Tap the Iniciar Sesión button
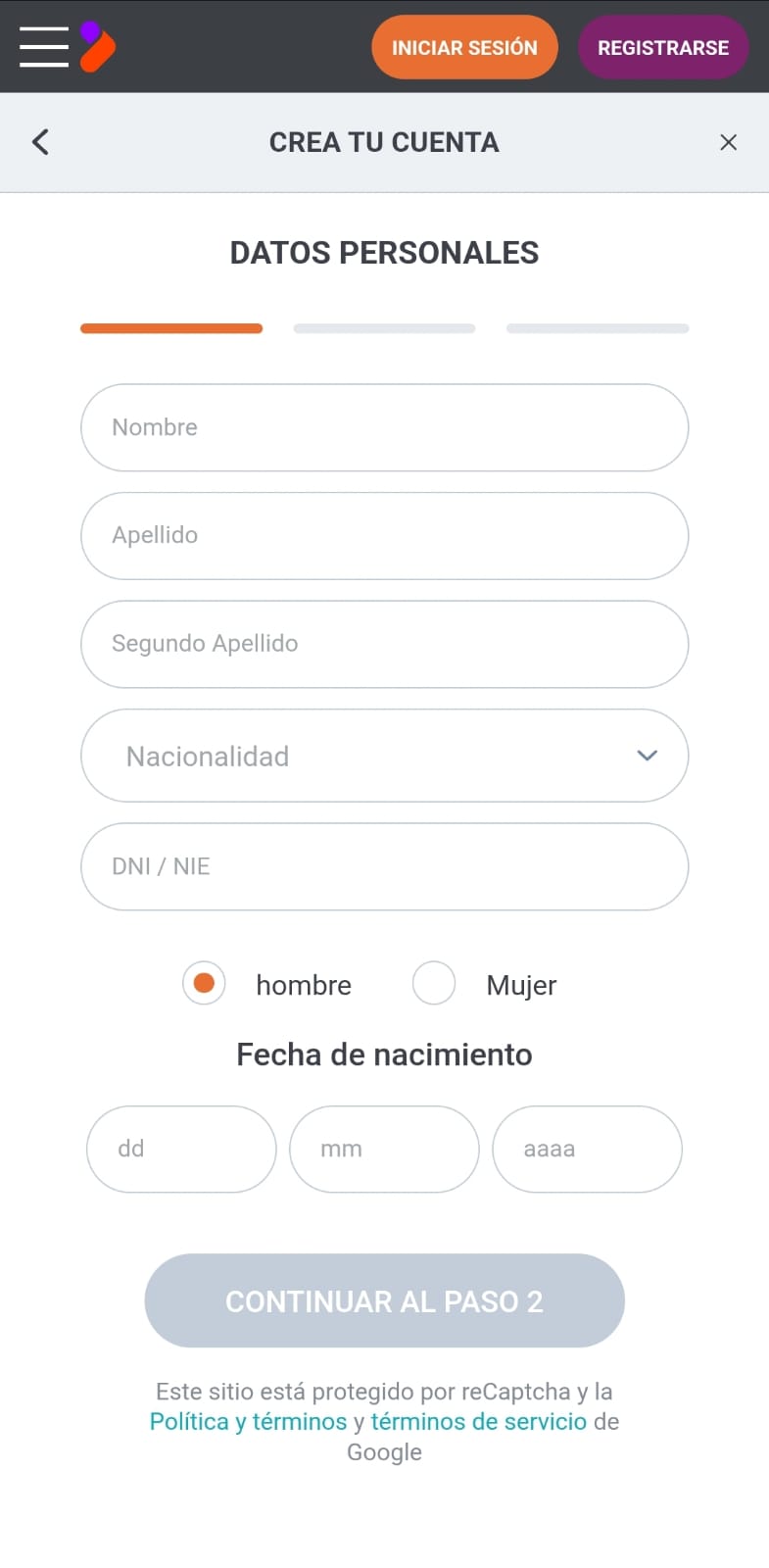Image resolution: width=769 pixels, height=1568 pixels. tap(464, 47)
